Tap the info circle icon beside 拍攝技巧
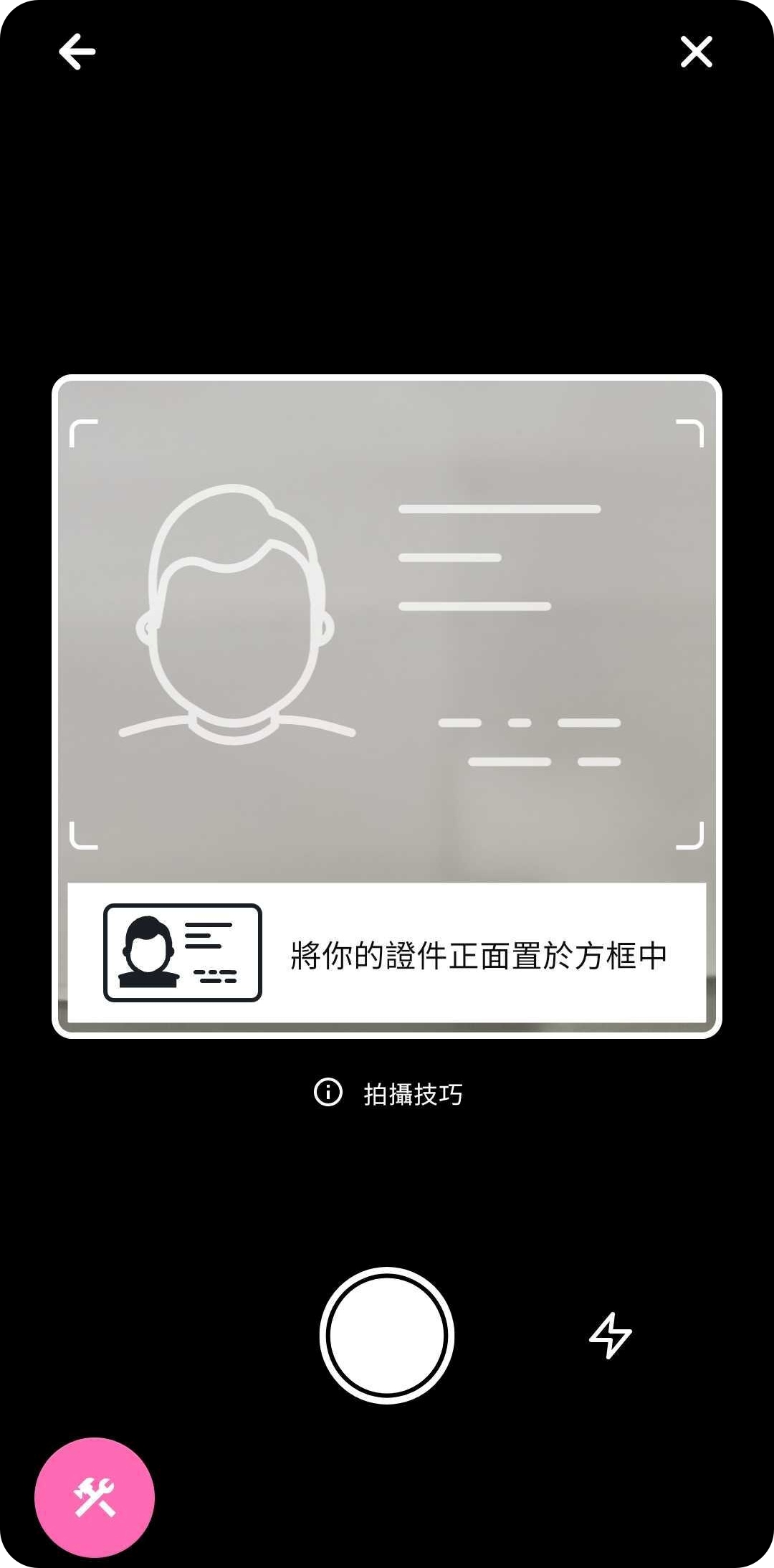 click(x=327, y=1093)
